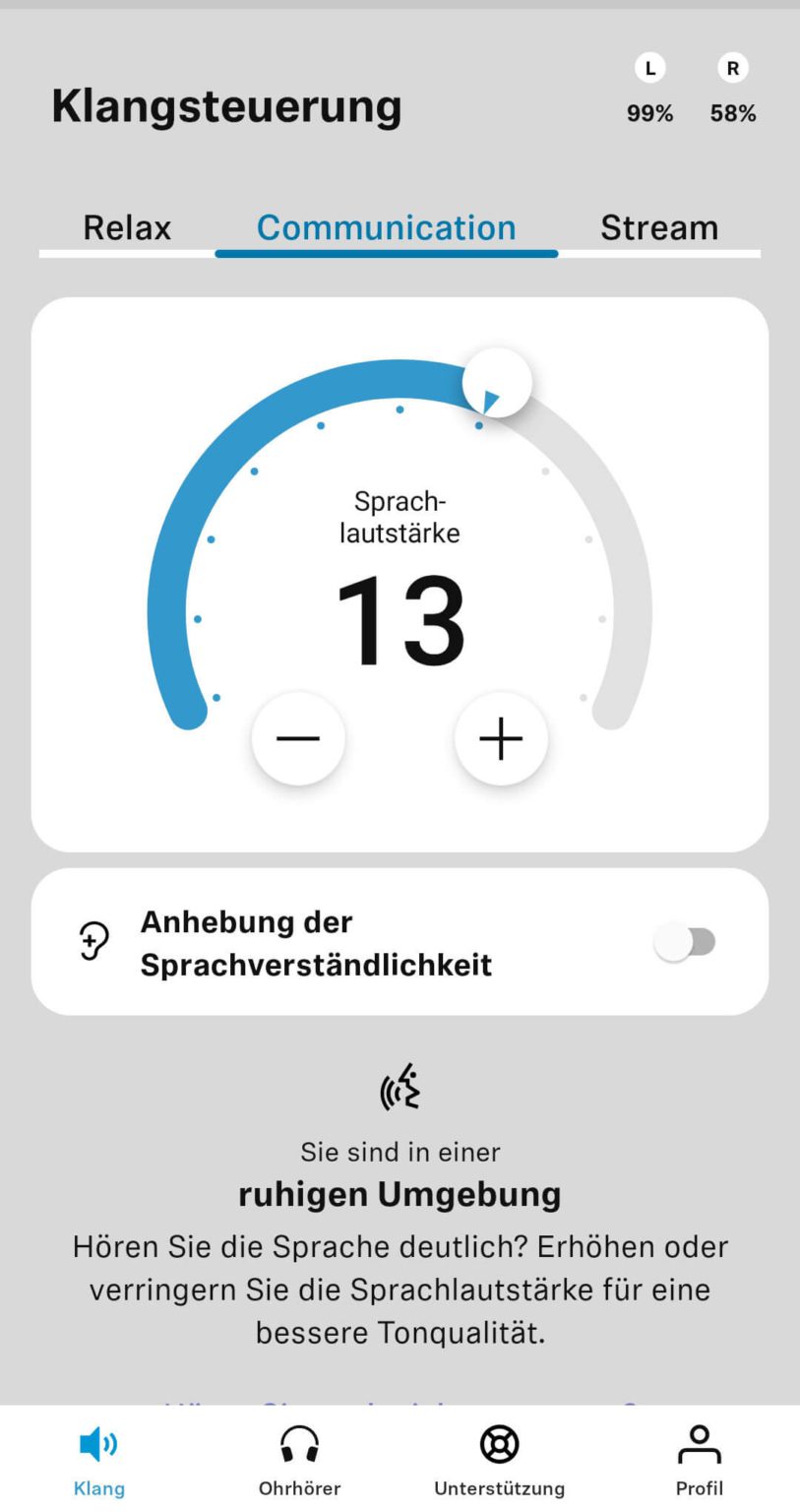800x1512 pixels.
Task: Tap the 'ruhigen Umgebung' status text
Action: coord(400,1193)
